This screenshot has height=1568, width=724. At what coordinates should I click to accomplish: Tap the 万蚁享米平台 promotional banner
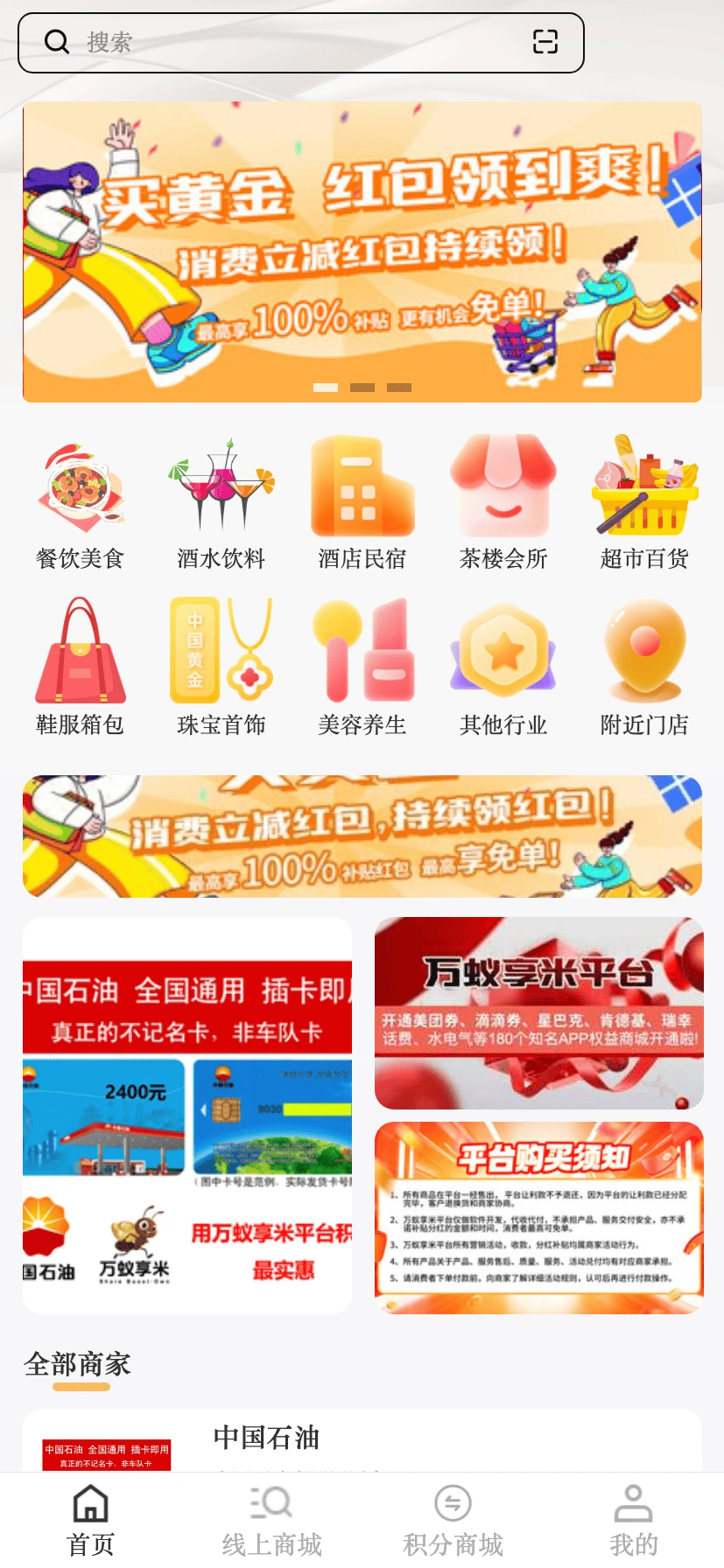[538, 1012]
